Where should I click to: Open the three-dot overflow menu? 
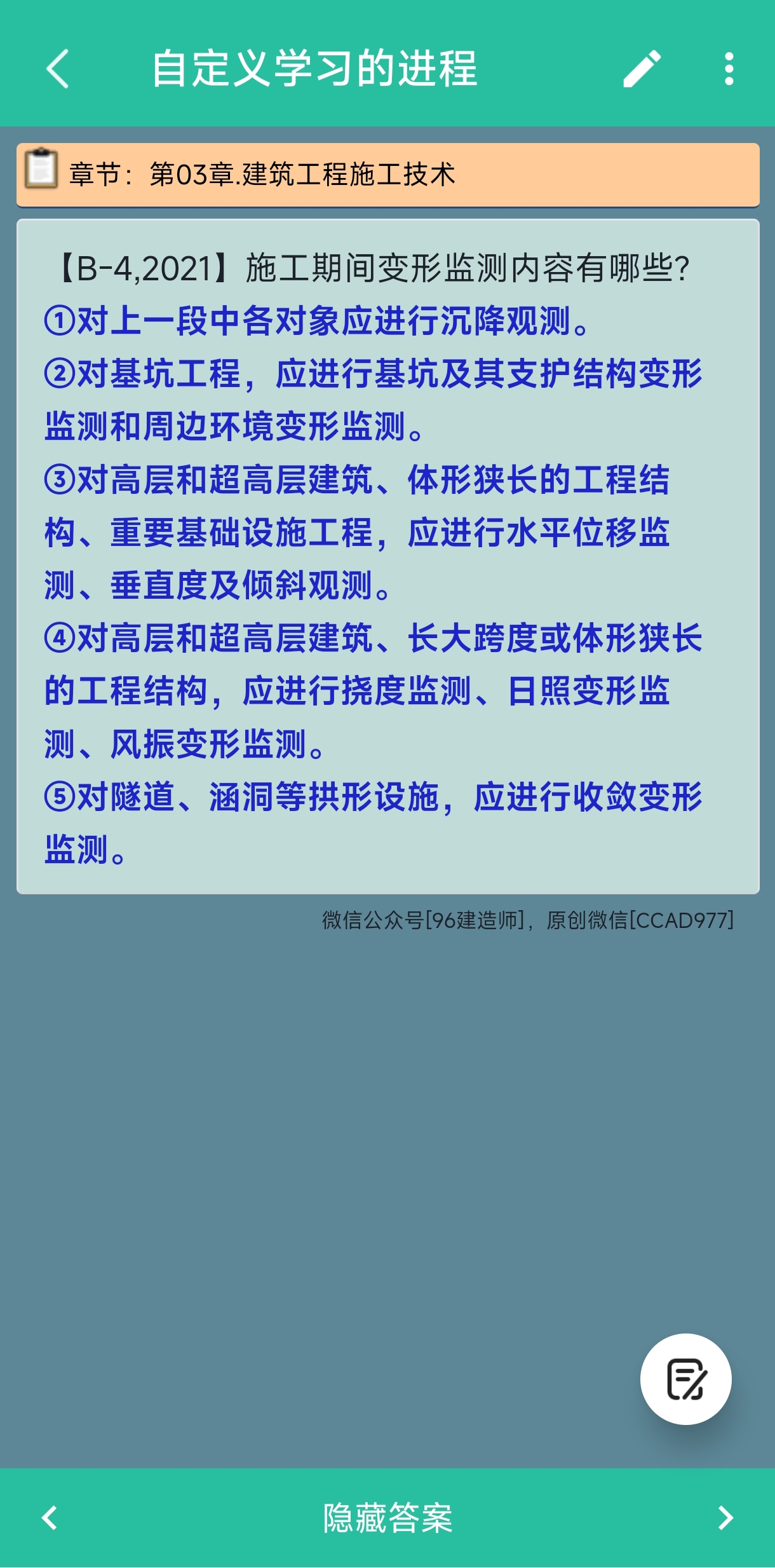(729, 69)
